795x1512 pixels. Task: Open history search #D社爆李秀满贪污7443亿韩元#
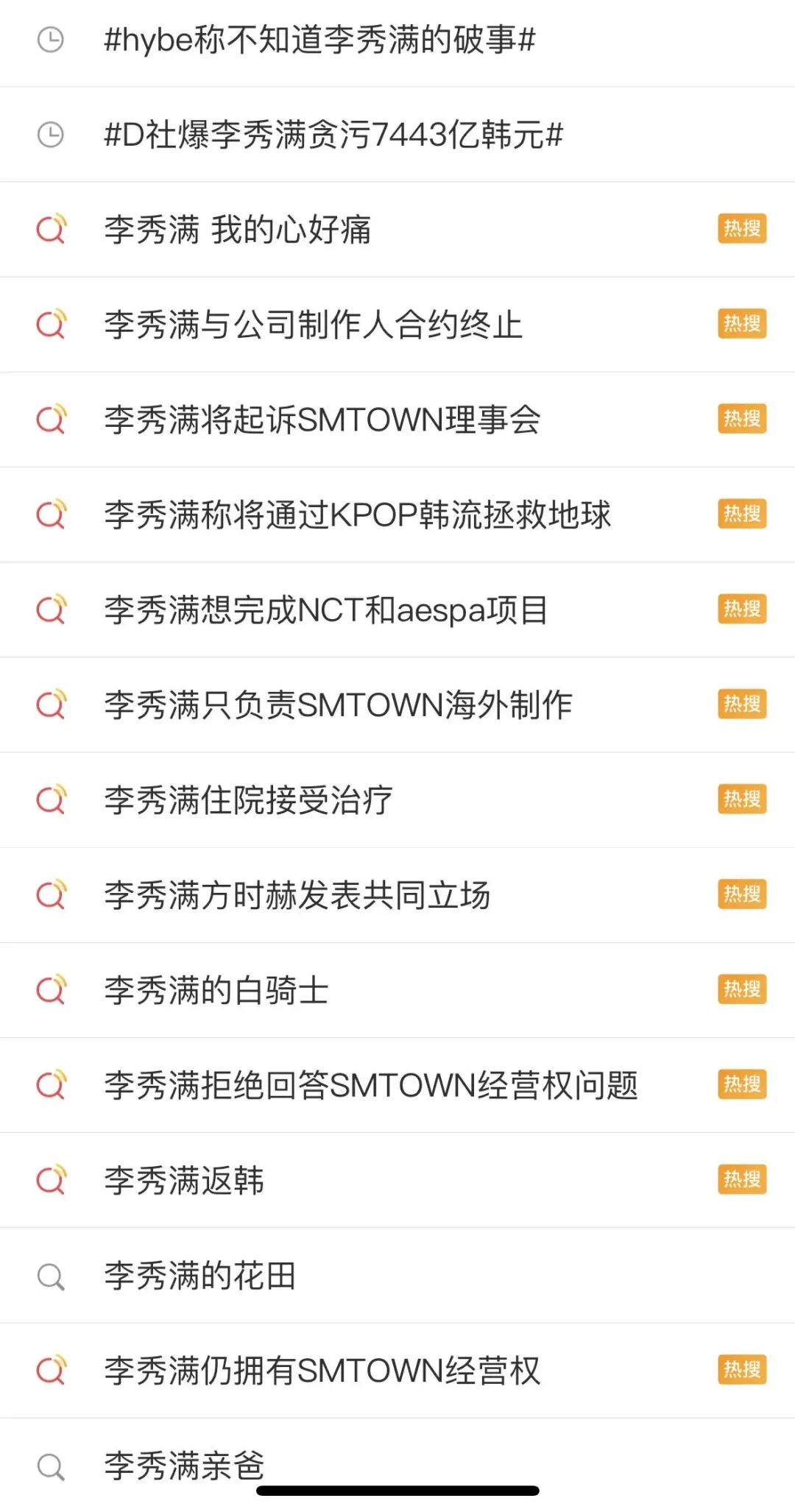pos(333,135)
